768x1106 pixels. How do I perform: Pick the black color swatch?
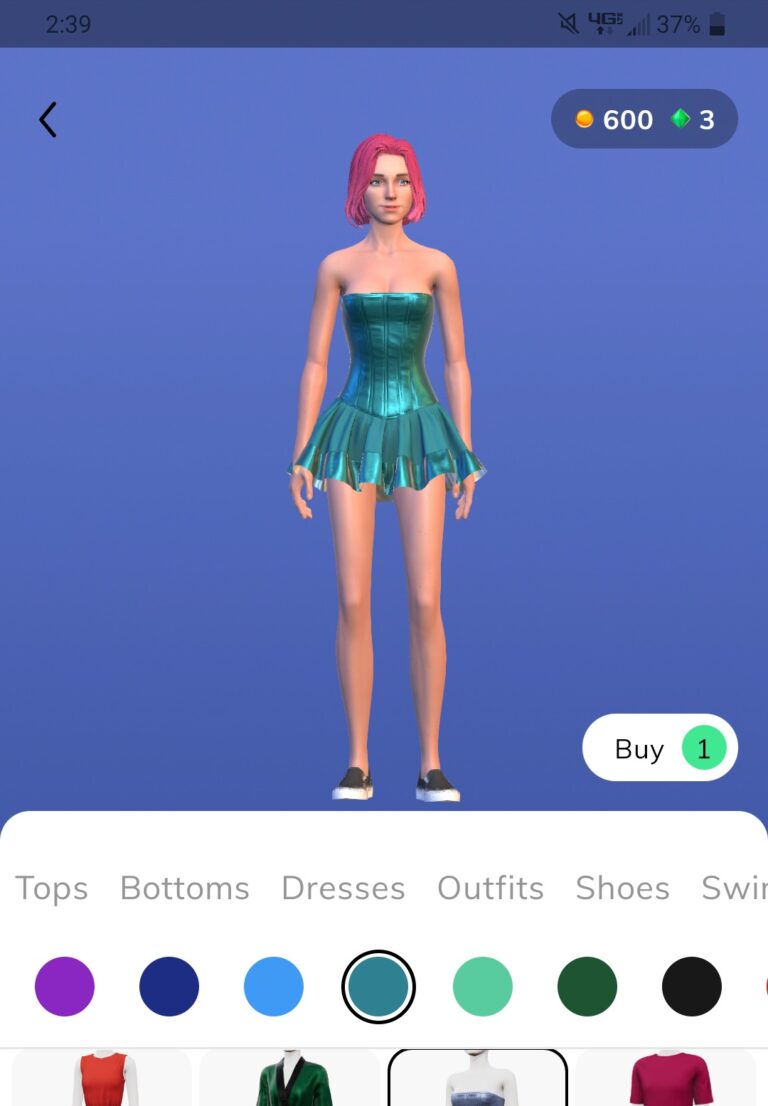tap(692, 986)
